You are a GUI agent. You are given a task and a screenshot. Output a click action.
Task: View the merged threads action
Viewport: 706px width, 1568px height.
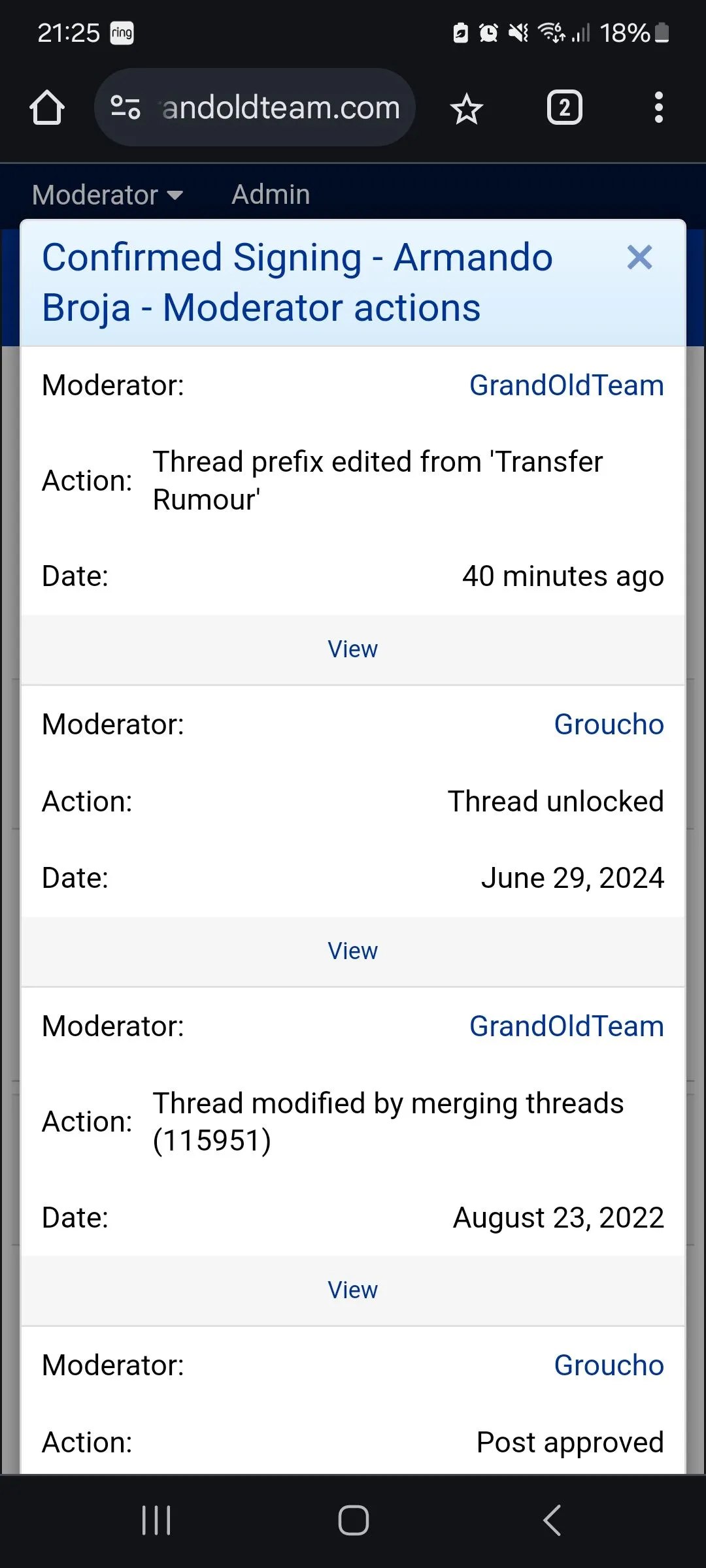pos(353,1289)
